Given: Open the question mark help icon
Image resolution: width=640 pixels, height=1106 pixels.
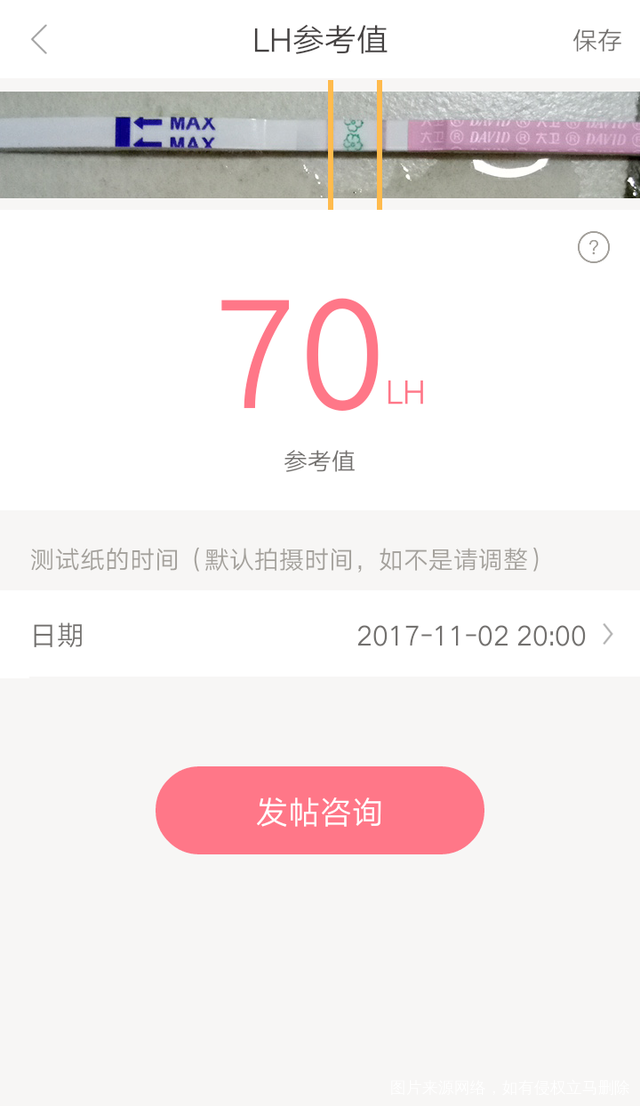Looking at the screenshot, I should [x=593, y=247].
